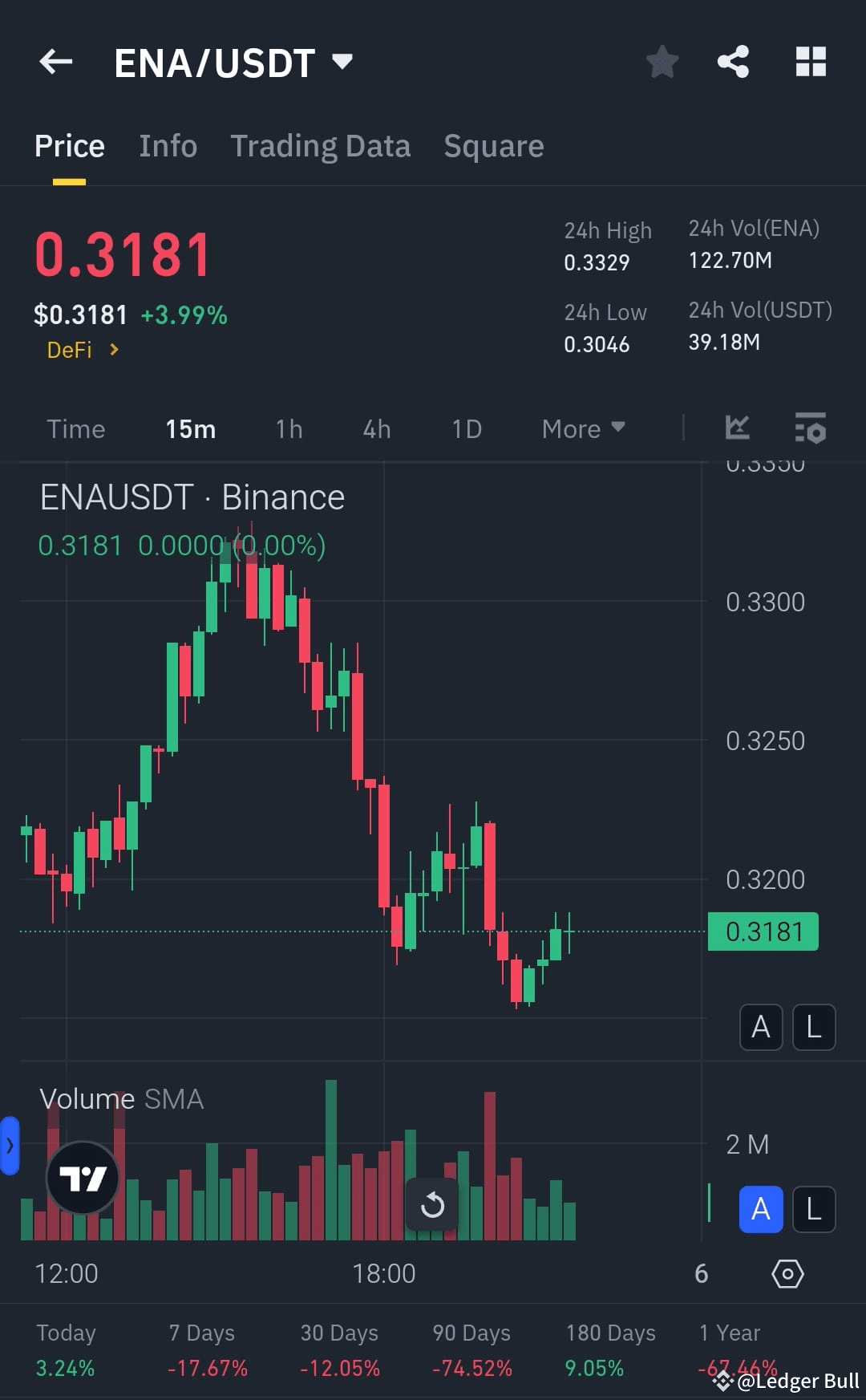Viewport: 866px width, 1400px height.
Task: Tap the back arrow to exit chart
Action: (55, 62)
